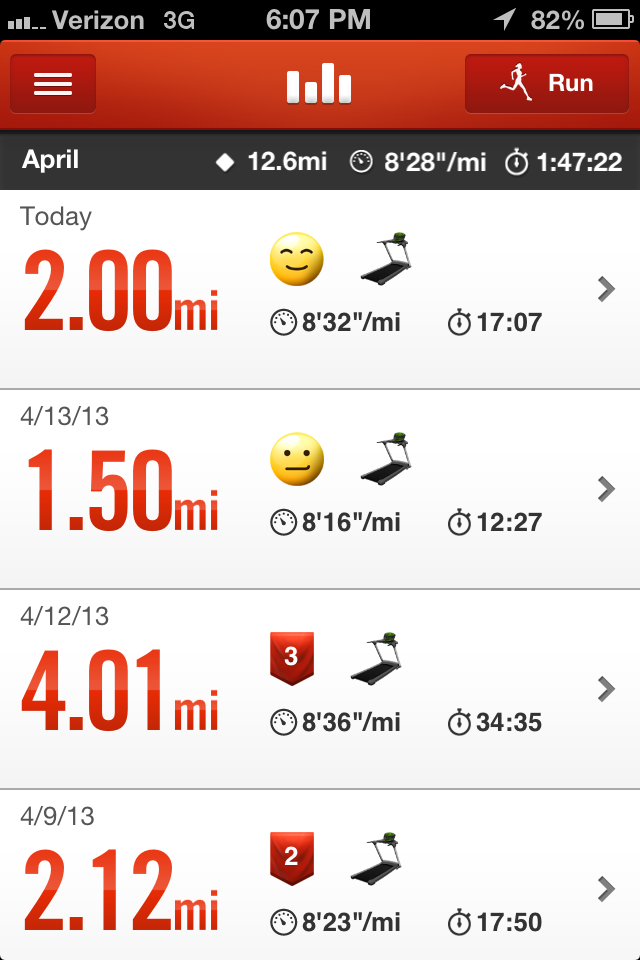This screenshot has width=640, height=960.
Task: Open the activity chart view
Action: coord(319,85)
